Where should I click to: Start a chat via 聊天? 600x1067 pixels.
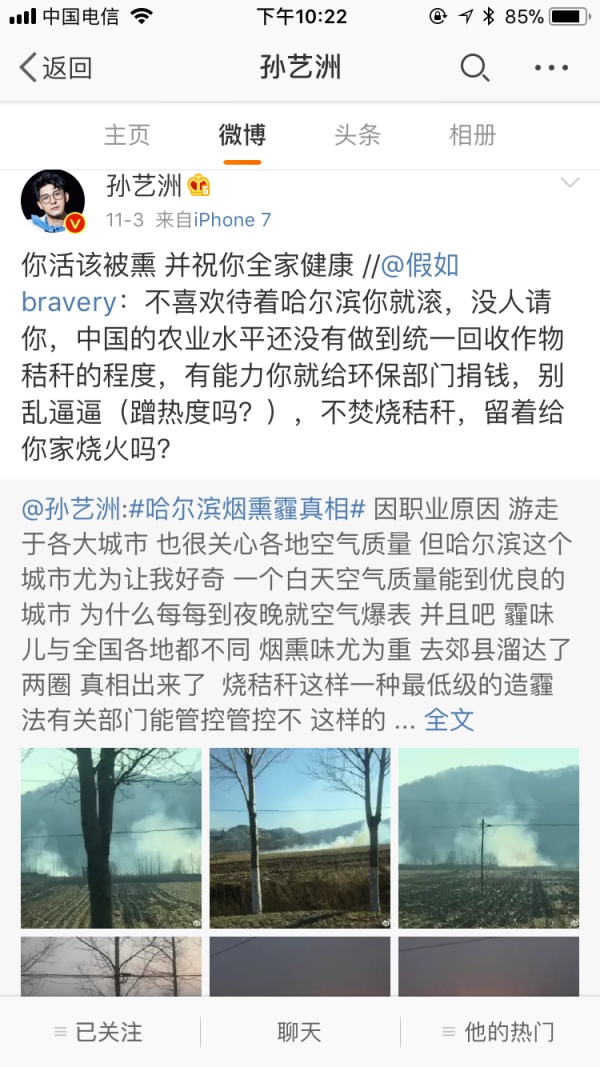coord(299,1032)
